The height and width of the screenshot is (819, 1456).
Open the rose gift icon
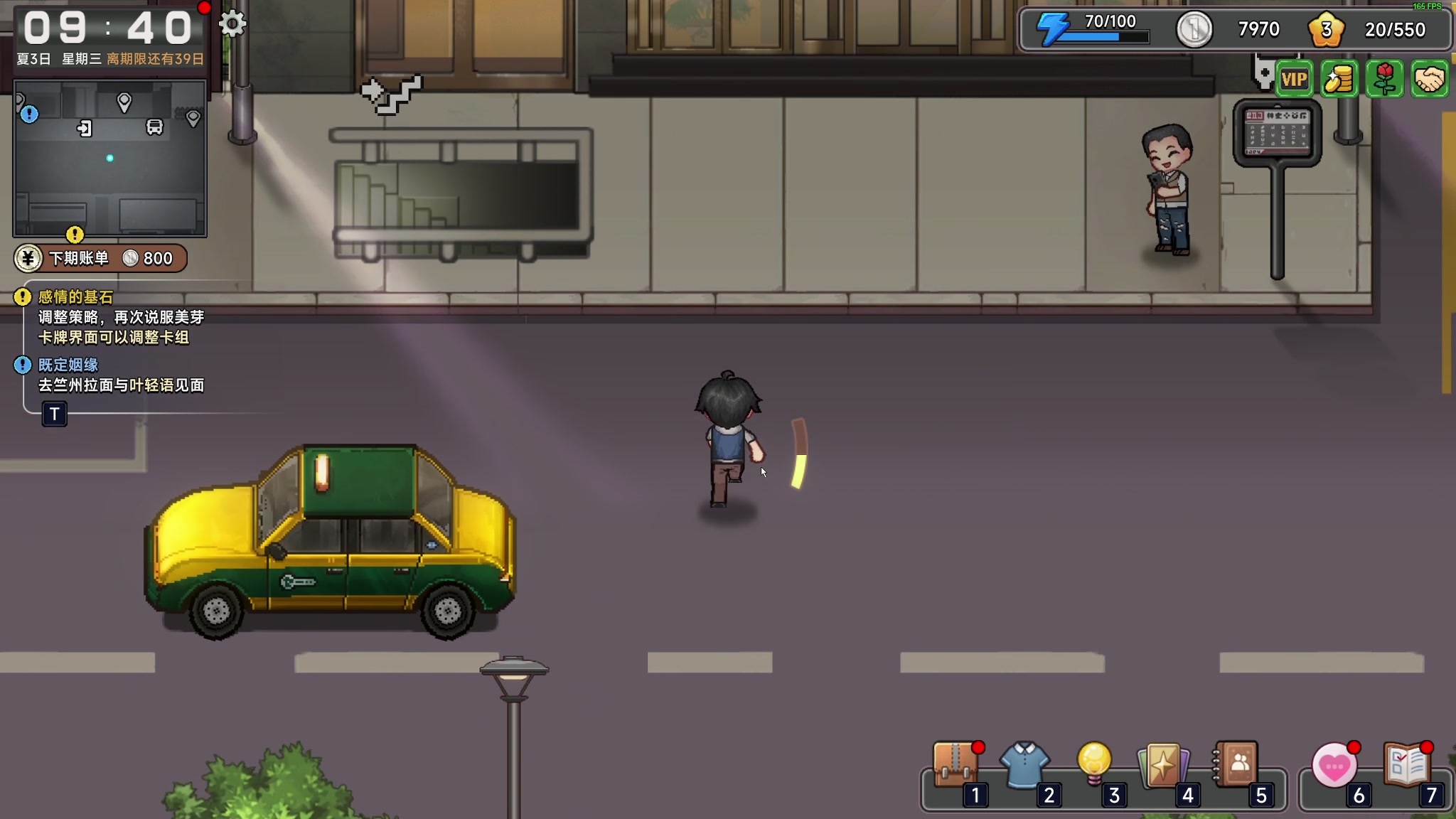[1384, 80]
